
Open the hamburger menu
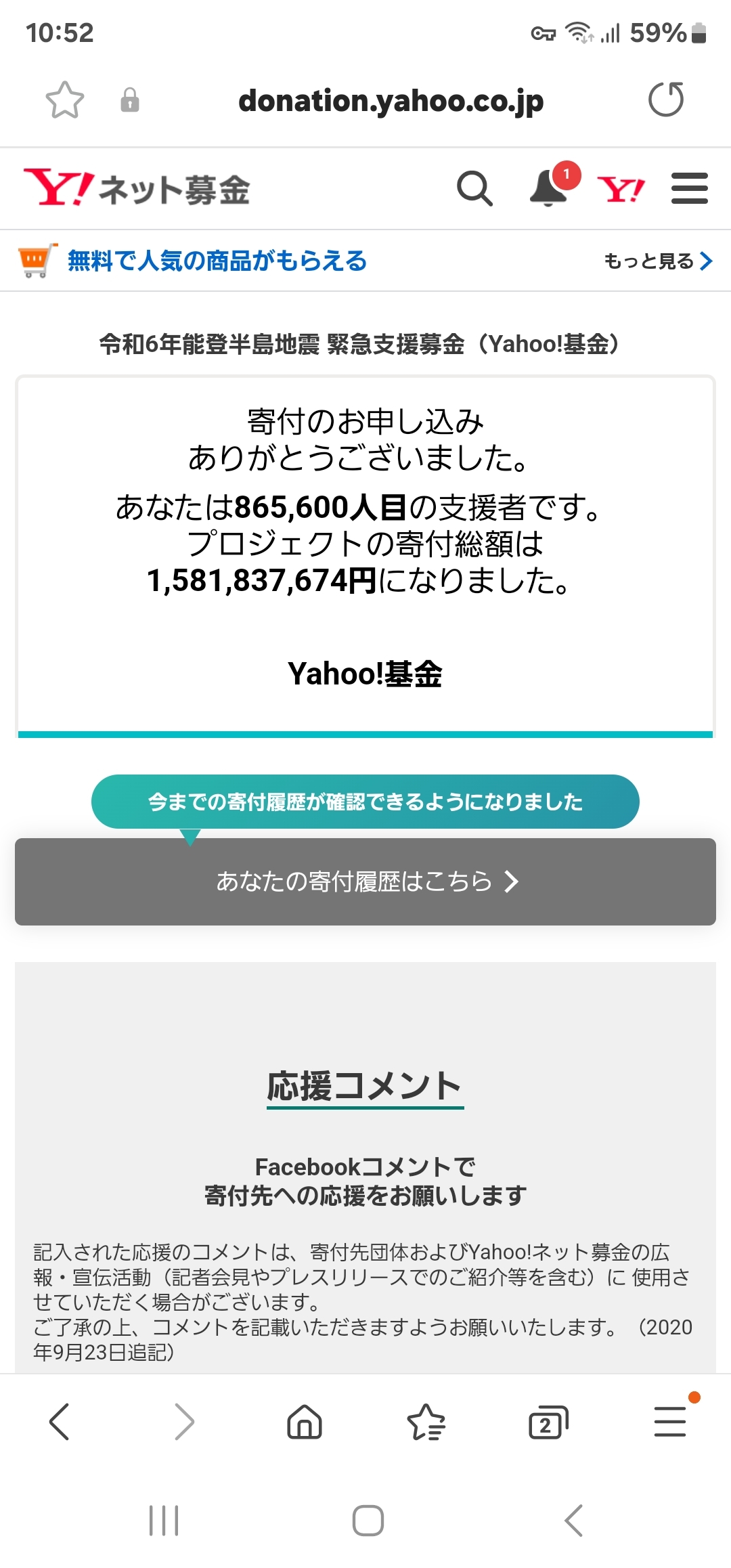coord(689,188)
